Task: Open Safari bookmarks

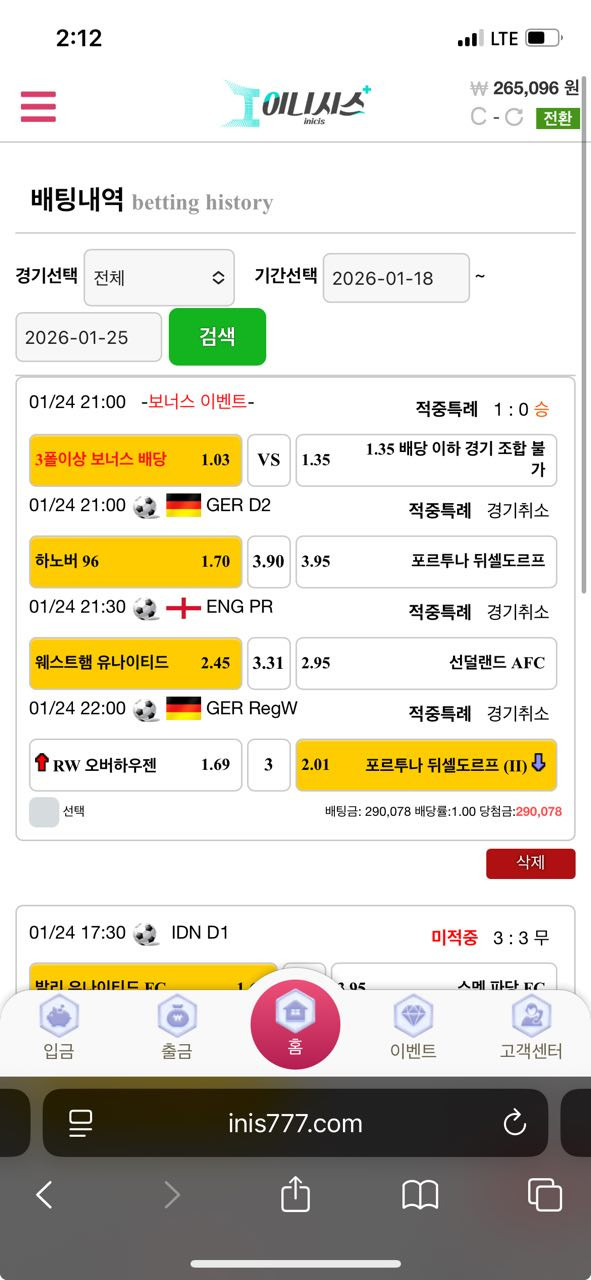Action: click(420, 1194)
